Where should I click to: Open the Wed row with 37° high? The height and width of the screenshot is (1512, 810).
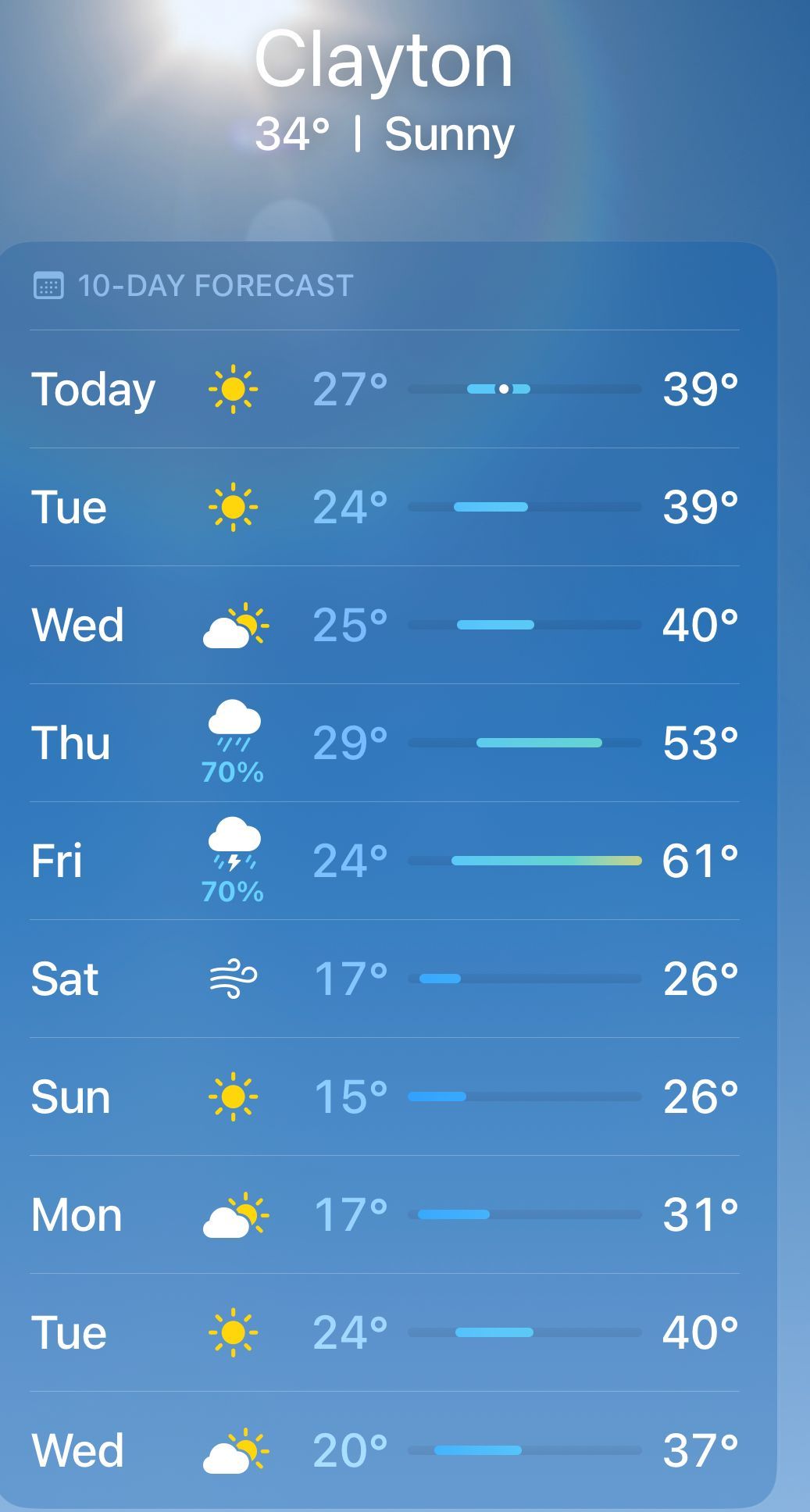click(384, 1450)
